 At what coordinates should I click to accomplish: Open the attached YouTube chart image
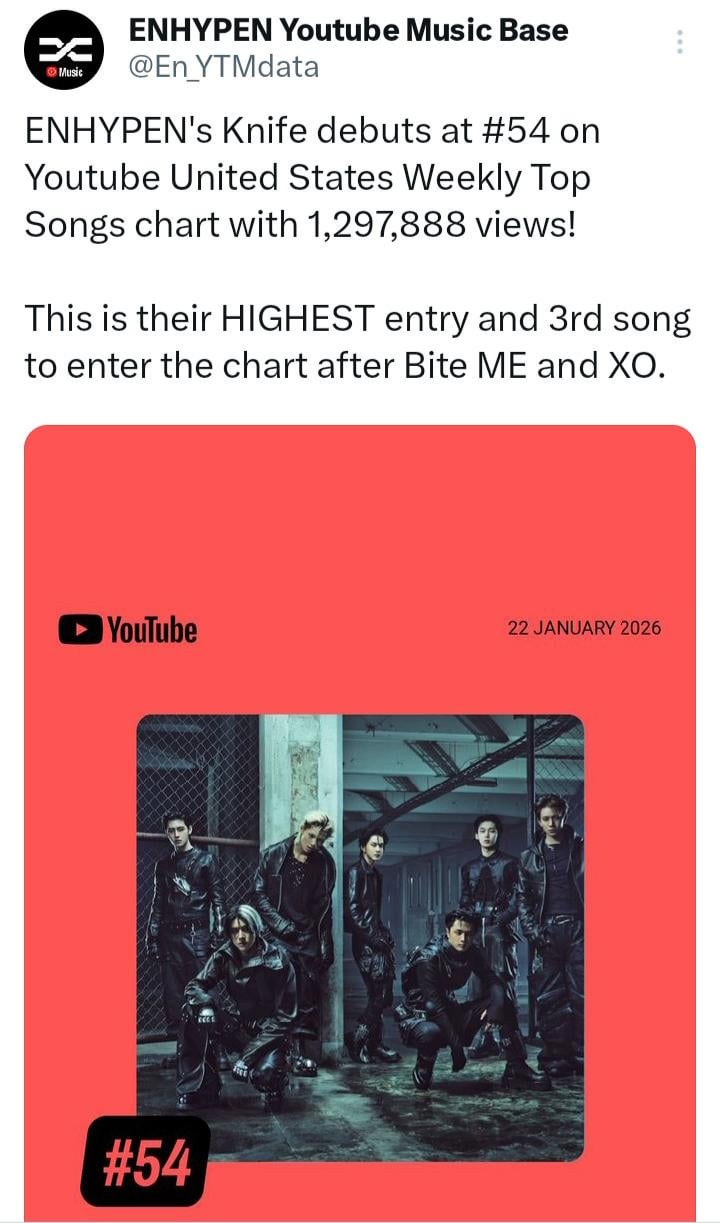point(360,820)
